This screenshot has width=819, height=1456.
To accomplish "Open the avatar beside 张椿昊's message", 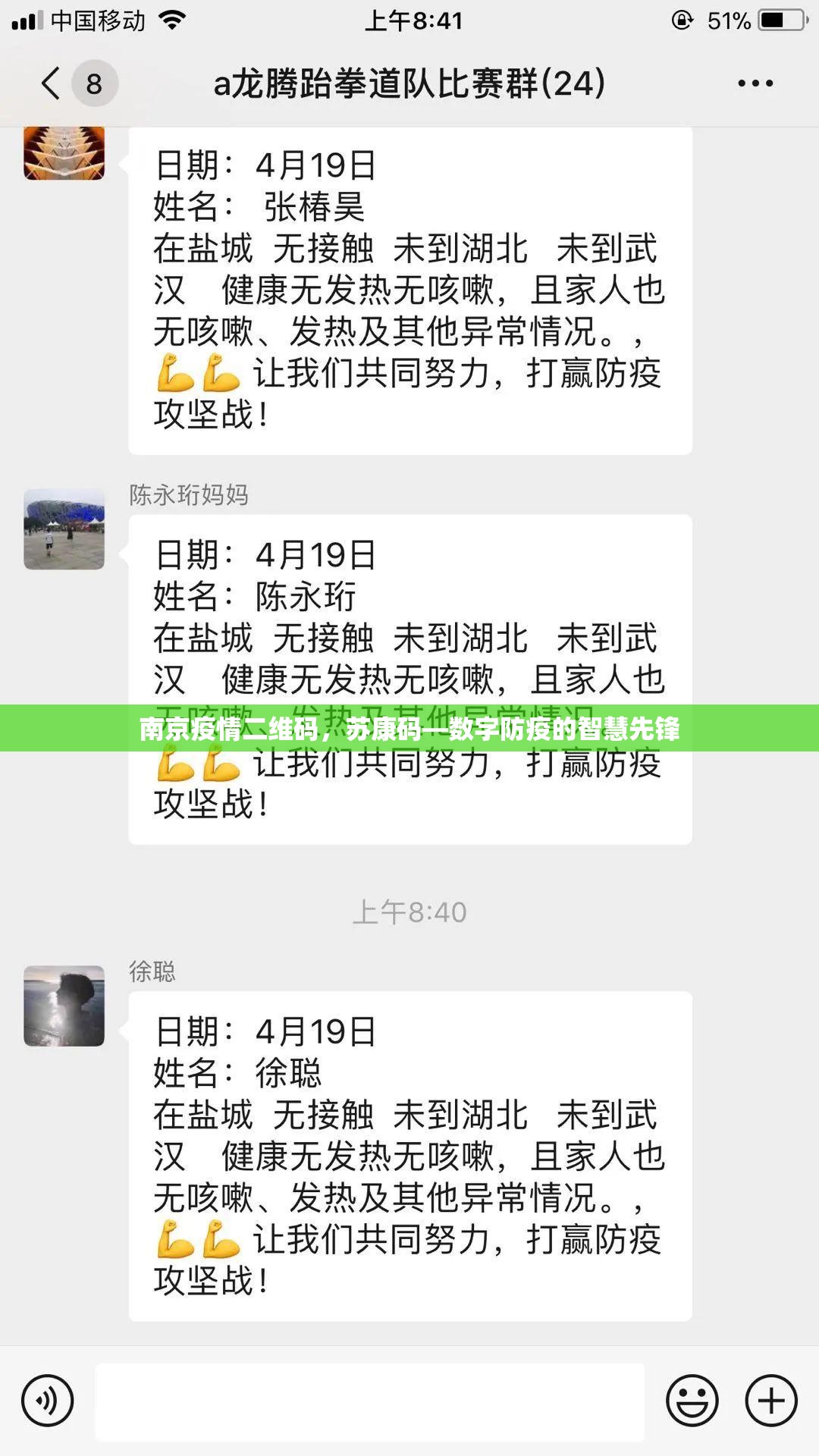I will 64,153.
